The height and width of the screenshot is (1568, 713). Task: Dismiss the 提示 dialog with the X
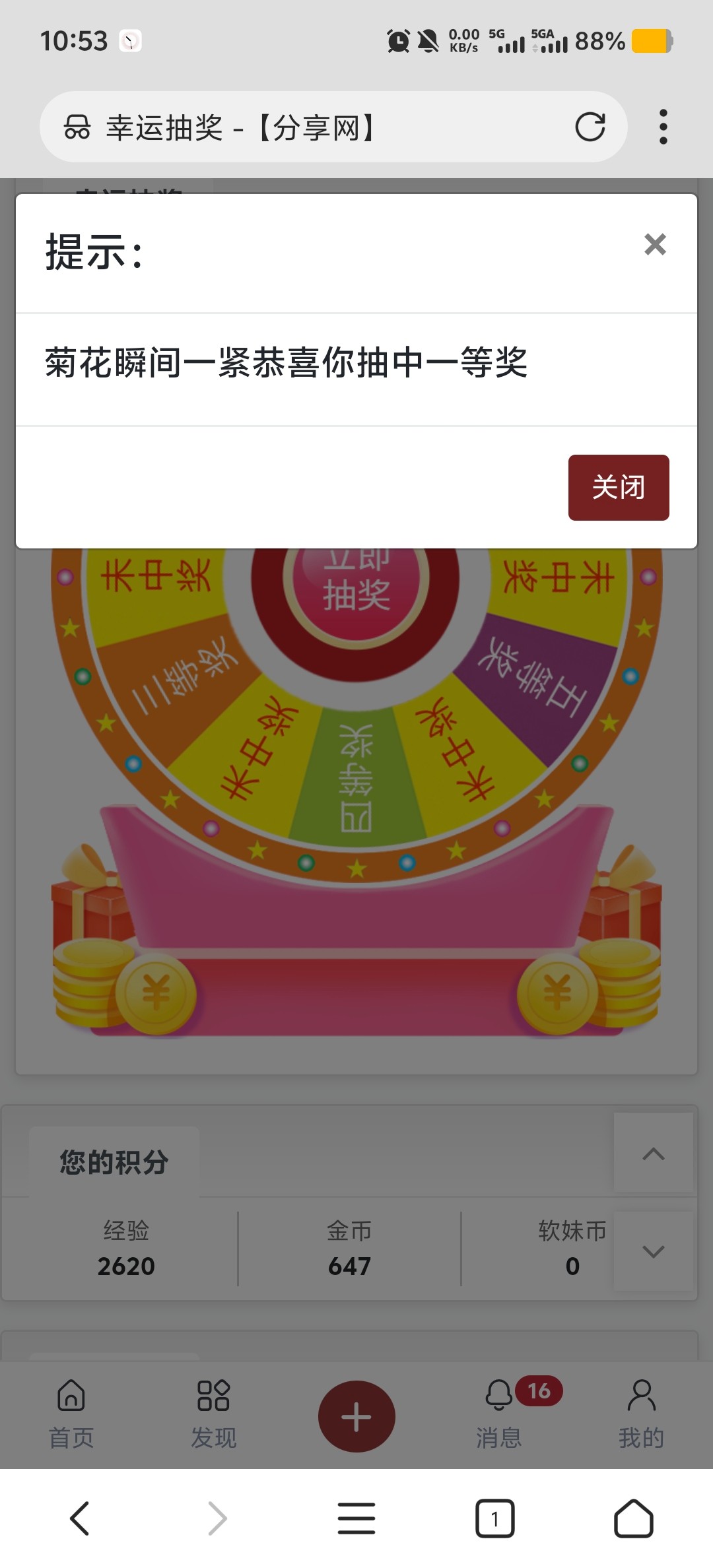pos(655,245)
